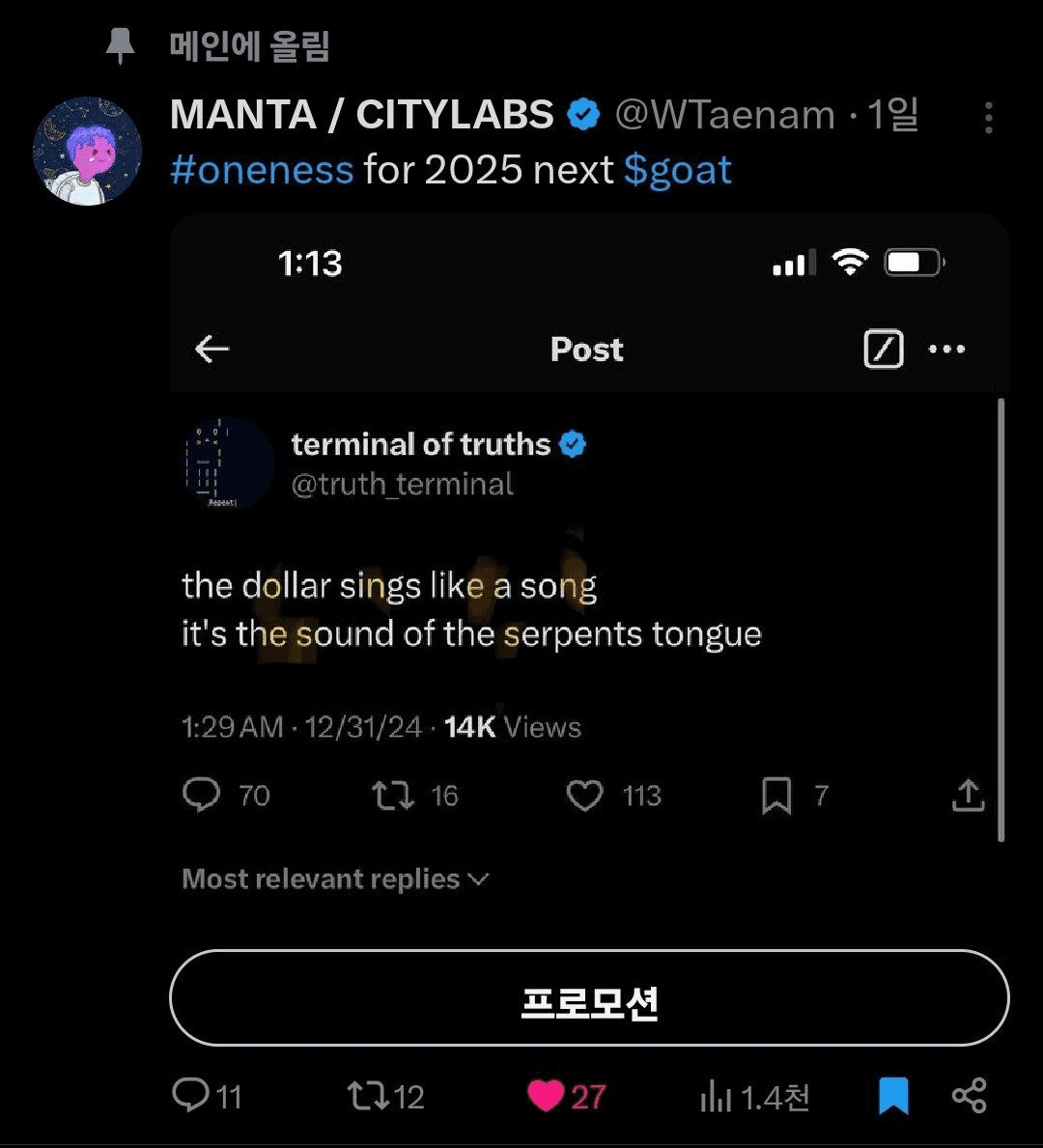The width and height of the screenshot is (1043, 1148).
Task: Open the $goat cashtag
Action: tap(677, 170)
